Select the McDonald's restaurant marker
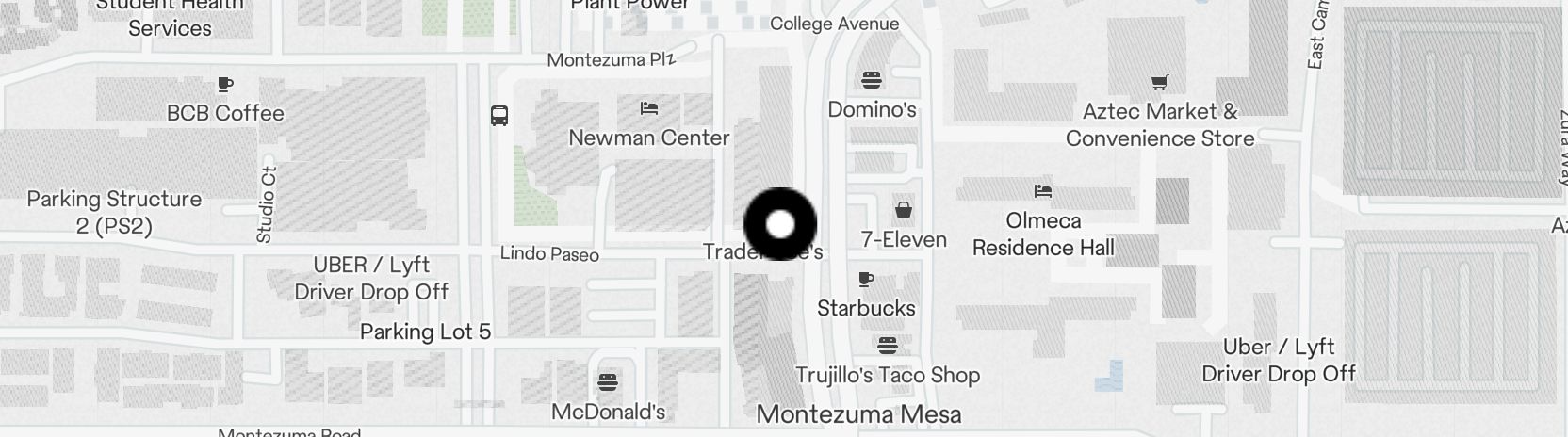The image size is (1568, 437). pos(608,382)
